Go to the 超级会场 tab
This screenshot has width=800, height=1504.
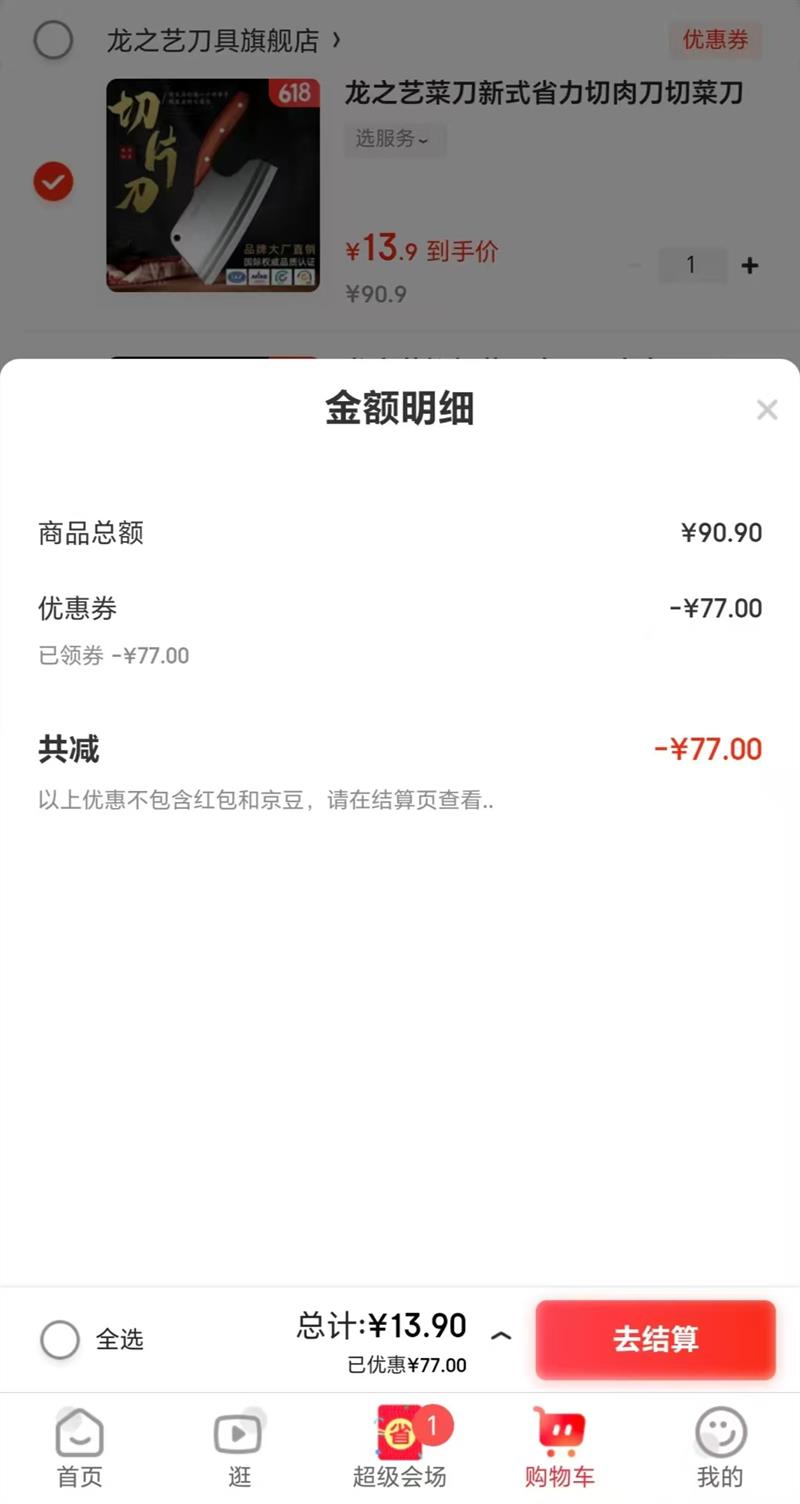click(x=400, y=1447)
